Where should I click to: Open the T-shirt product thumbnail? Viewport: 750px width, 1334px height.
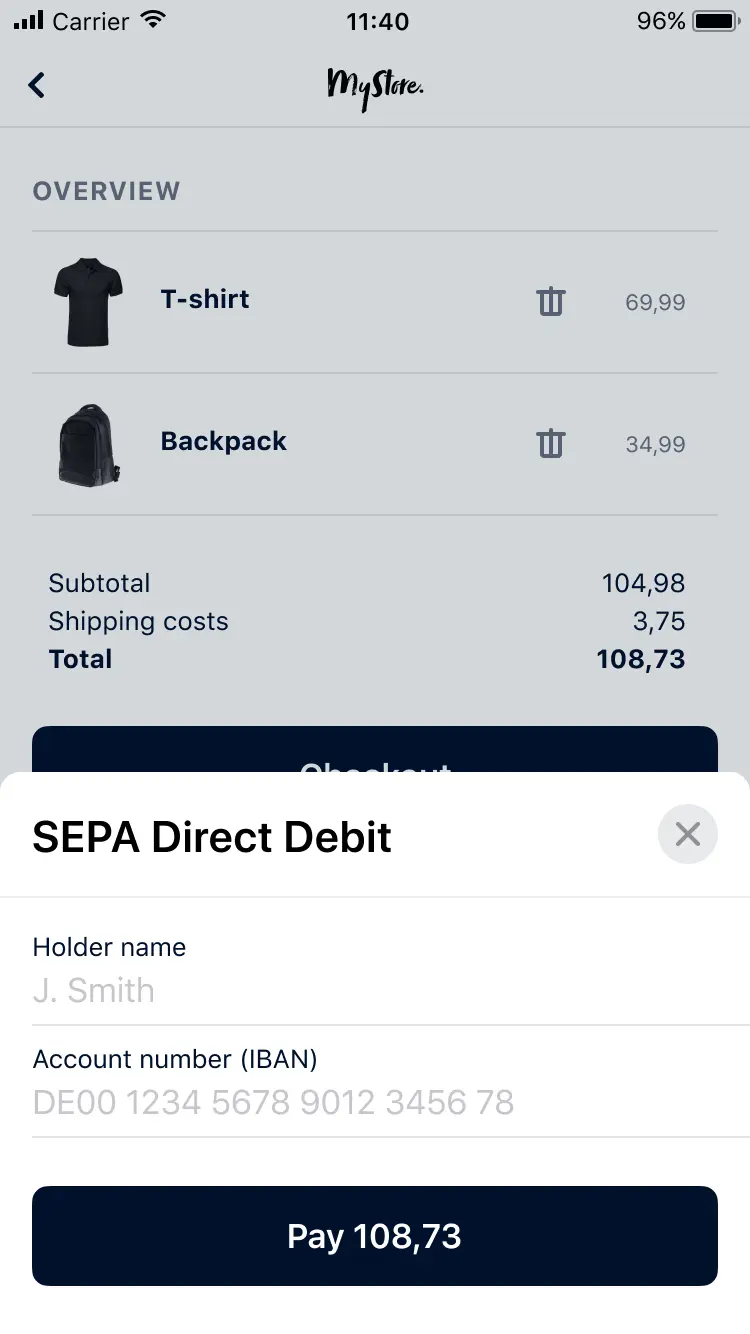[x=88, y=301]
